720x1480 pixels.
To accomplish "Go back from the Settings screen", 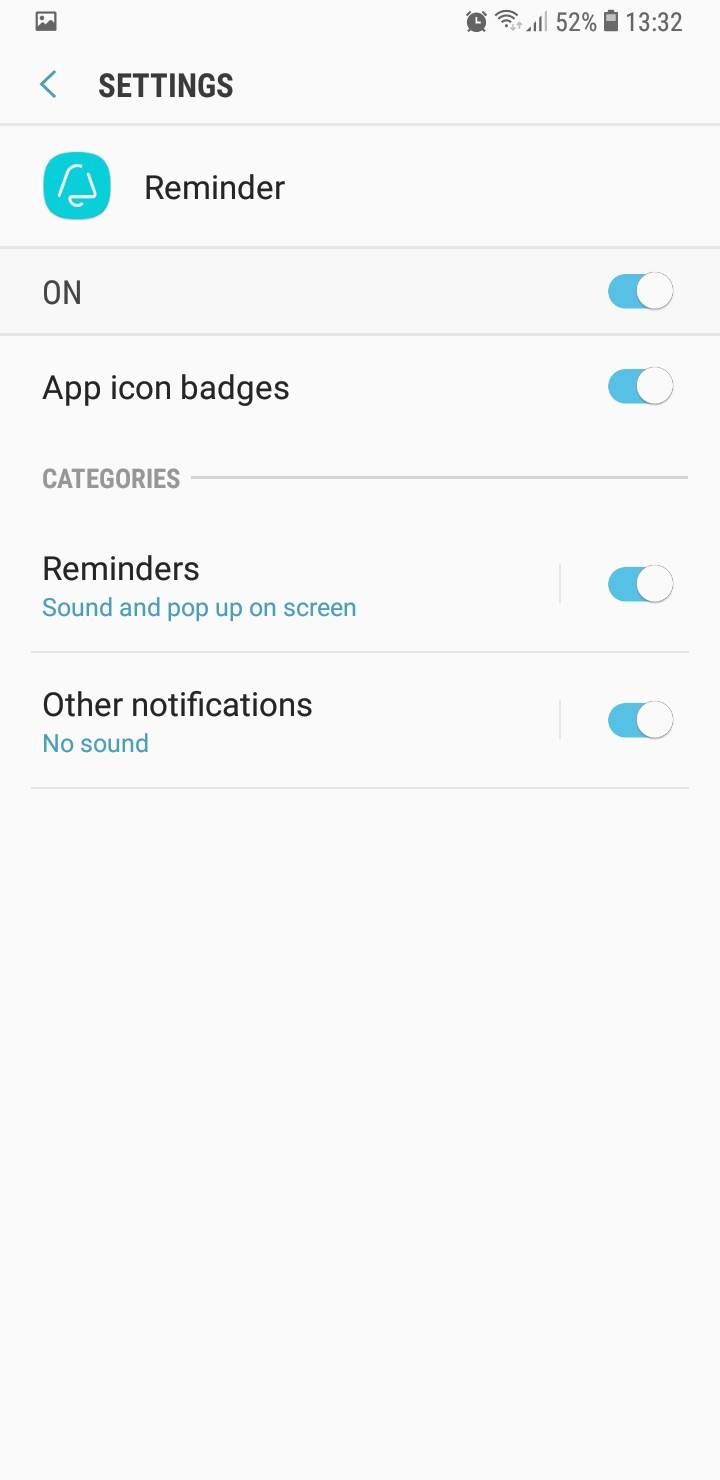I will pos(47,85).
